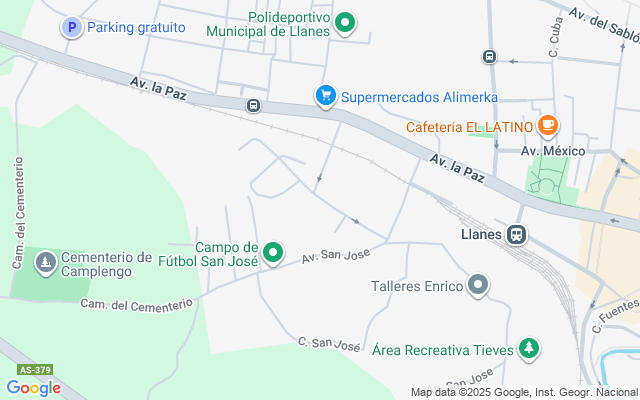Viewport: 640px width, 400px height.
Task: Select the Talleres Enrico map pin
Action: click(x=479, y=286)
